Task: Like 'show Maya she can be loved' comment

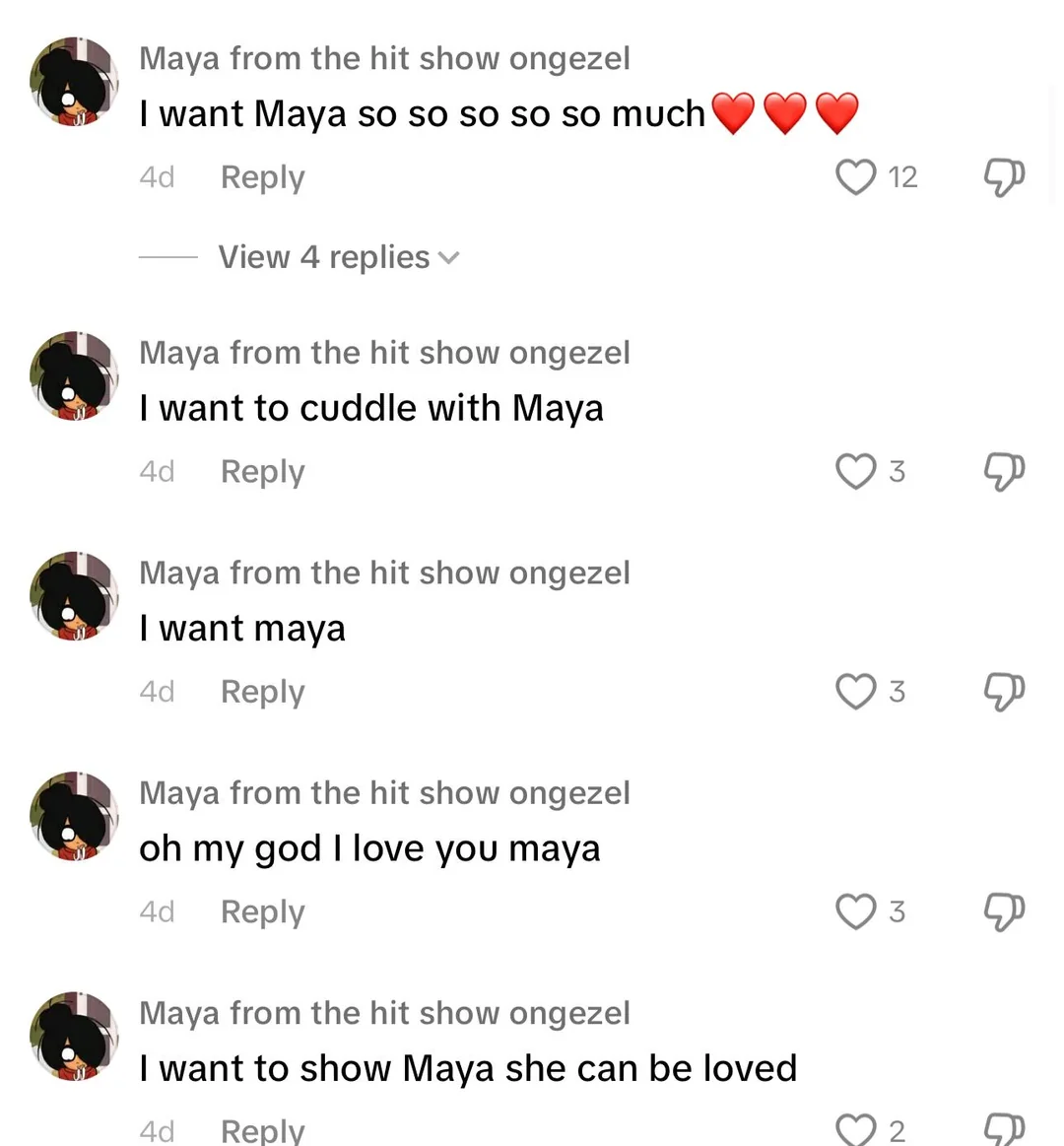Action: coord(855,1129)
